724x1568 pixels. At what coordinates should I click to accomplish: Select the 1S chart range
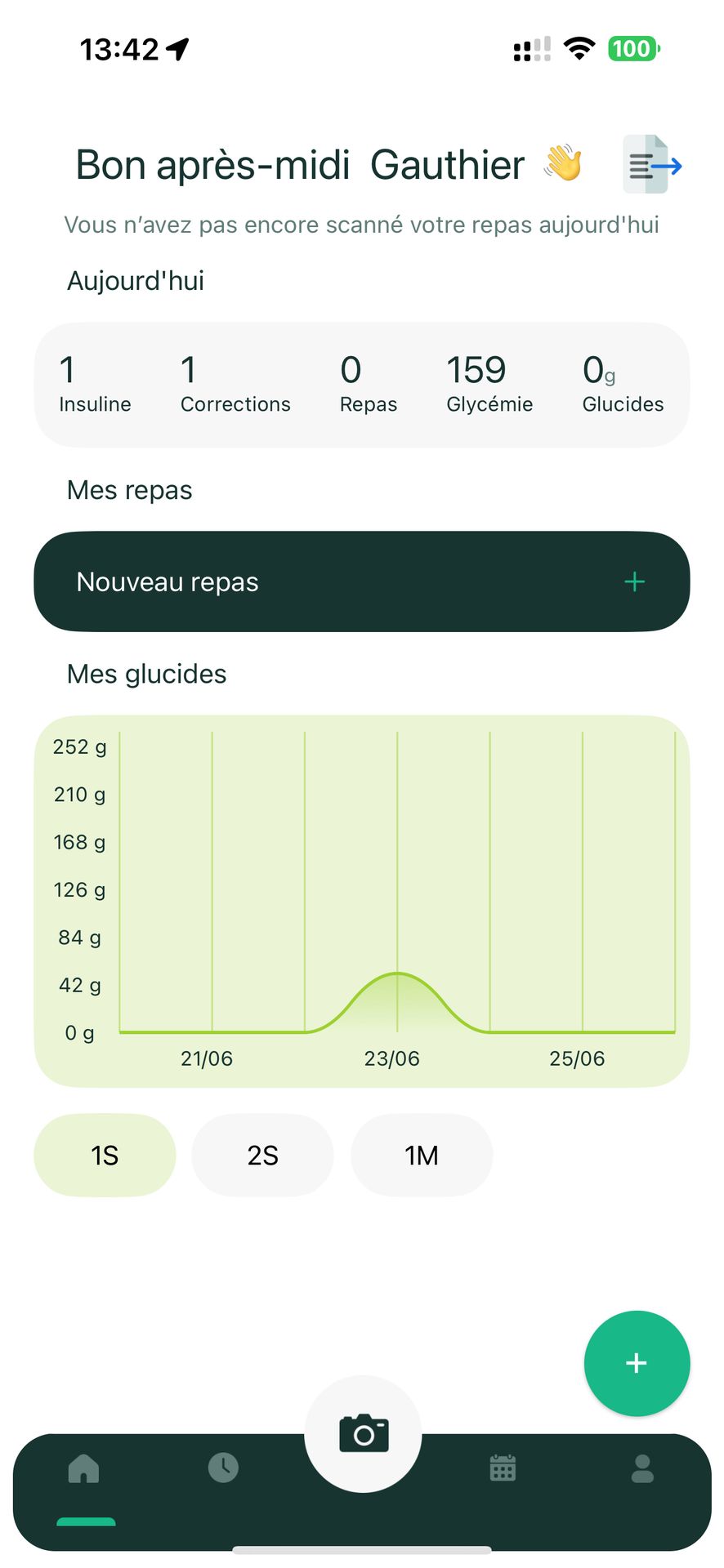coord(105,1155)
